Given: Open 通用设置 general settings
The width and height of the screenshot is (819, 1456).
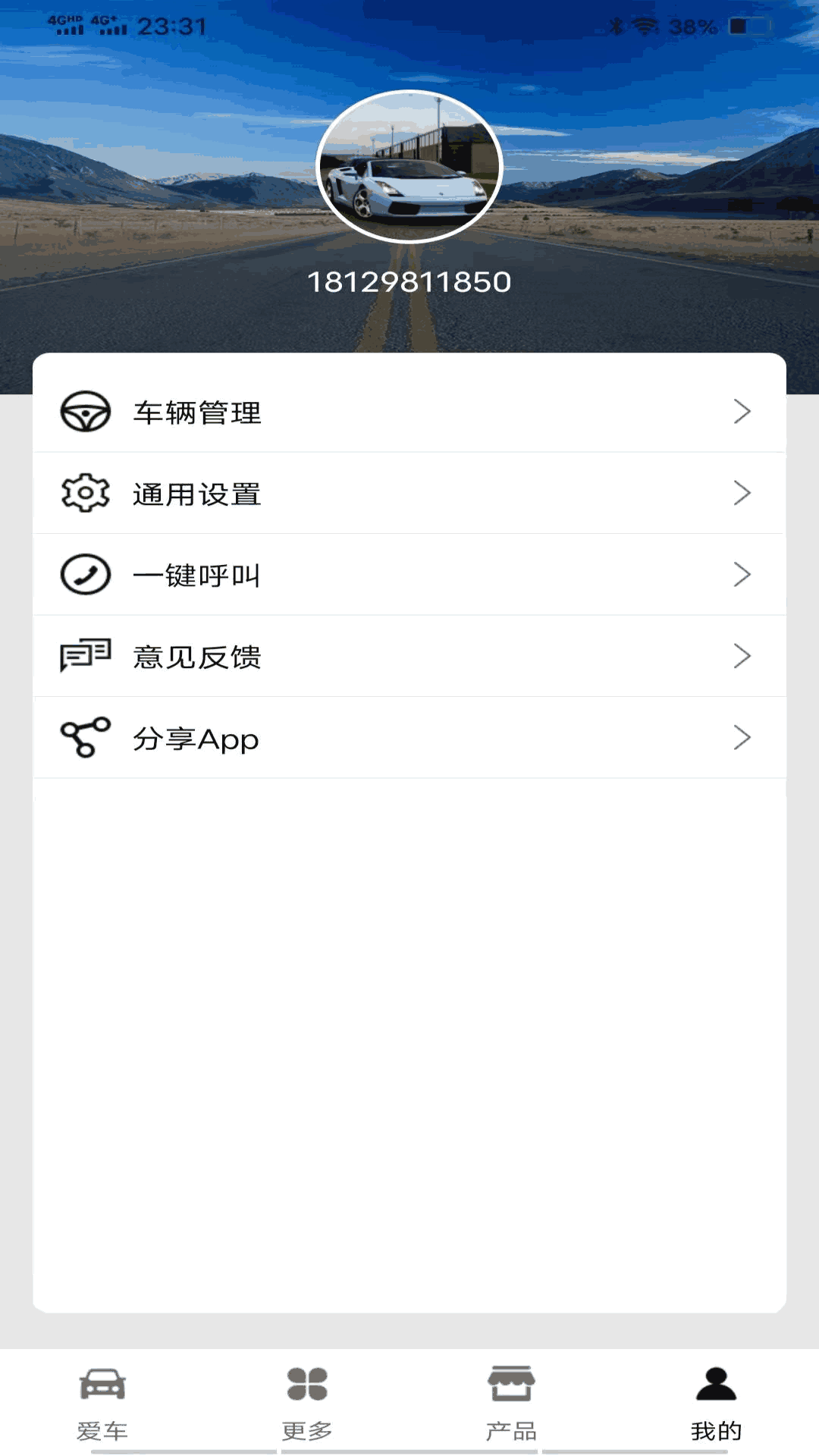Looking at the screenshot, I should pos(409,494).
